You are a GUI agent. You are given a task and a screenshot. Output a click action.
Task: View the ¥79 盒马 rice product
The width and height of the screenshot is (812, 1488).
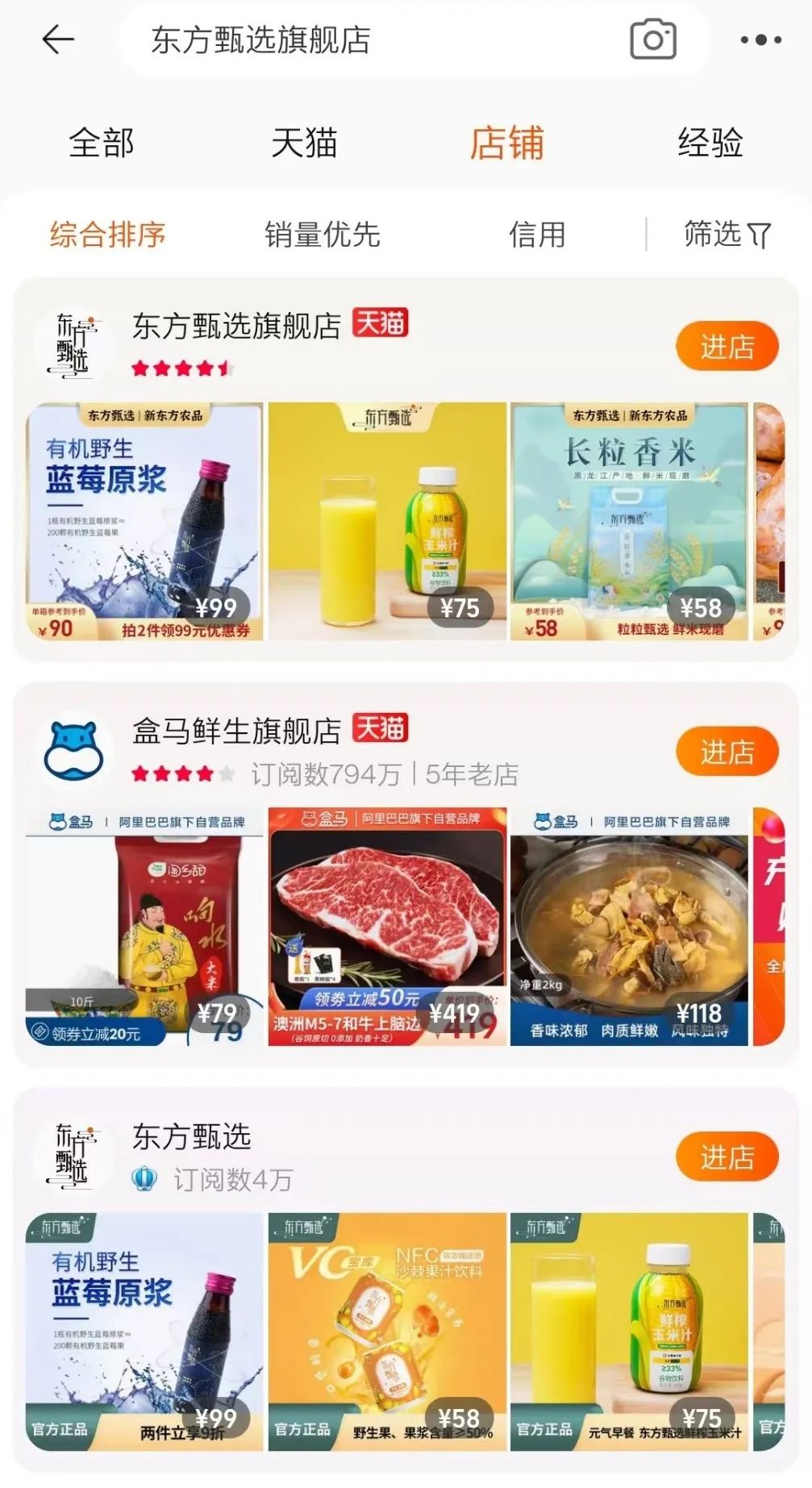[144, 926]
